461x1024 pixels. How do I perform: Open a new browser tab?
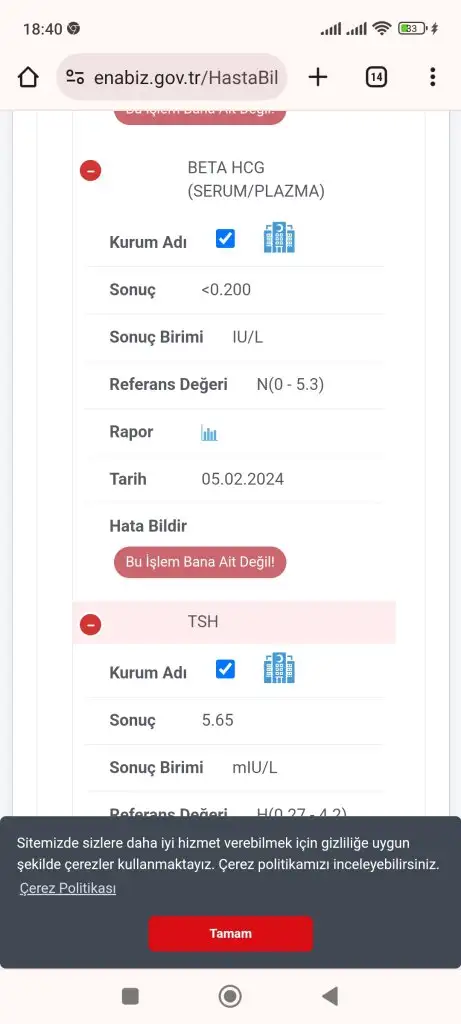point(317,78)
